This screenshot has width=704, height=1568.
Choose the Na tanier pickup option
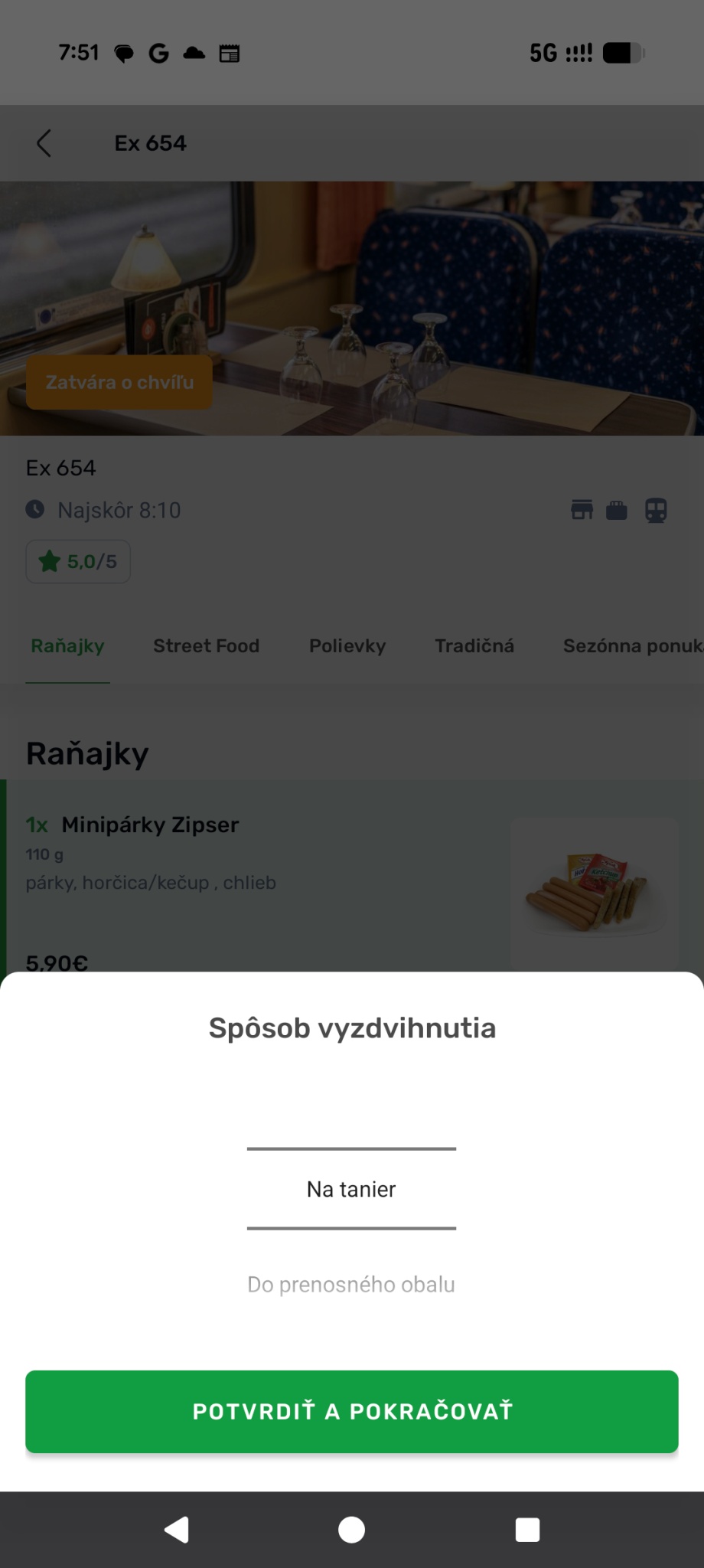point(351,1189)
